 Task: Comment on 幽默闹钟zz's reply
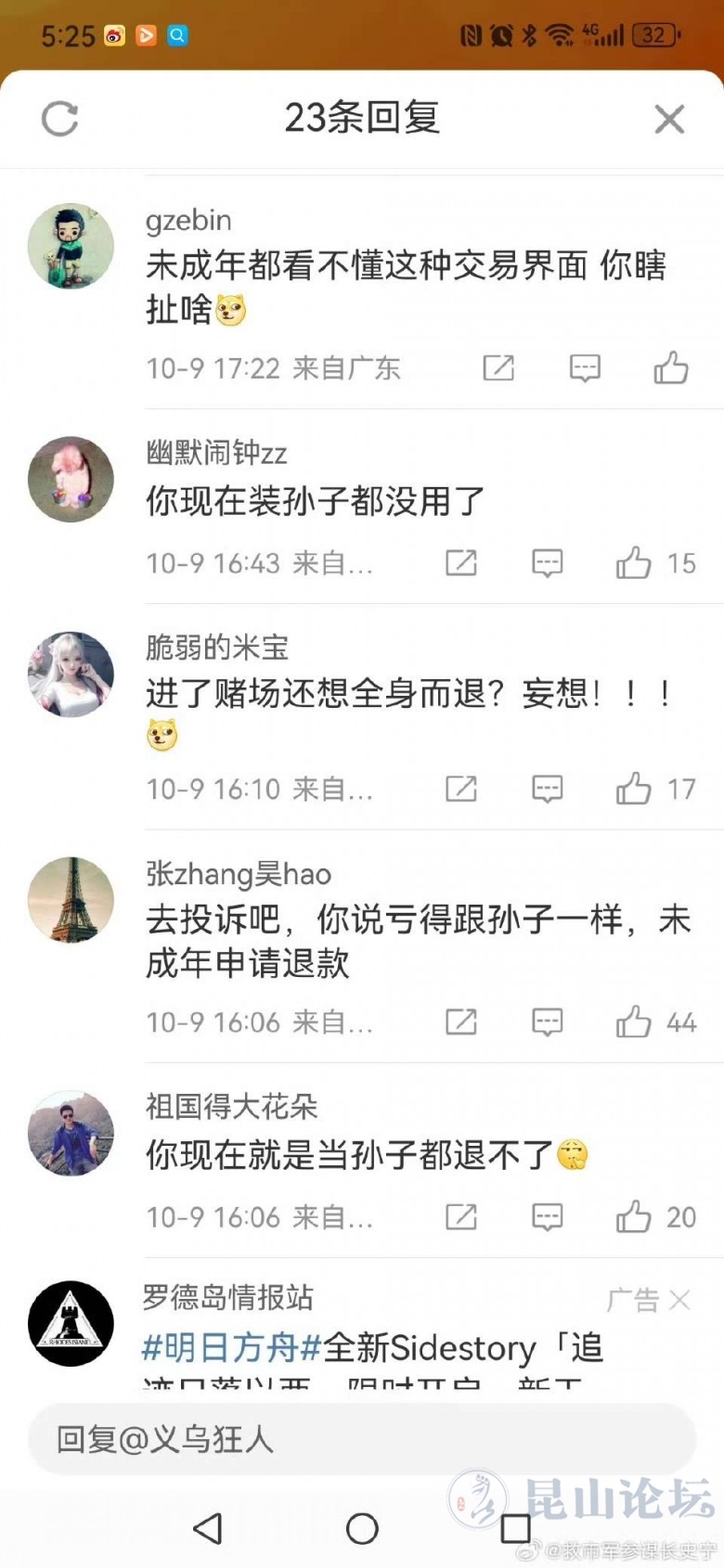coord(548,563)
